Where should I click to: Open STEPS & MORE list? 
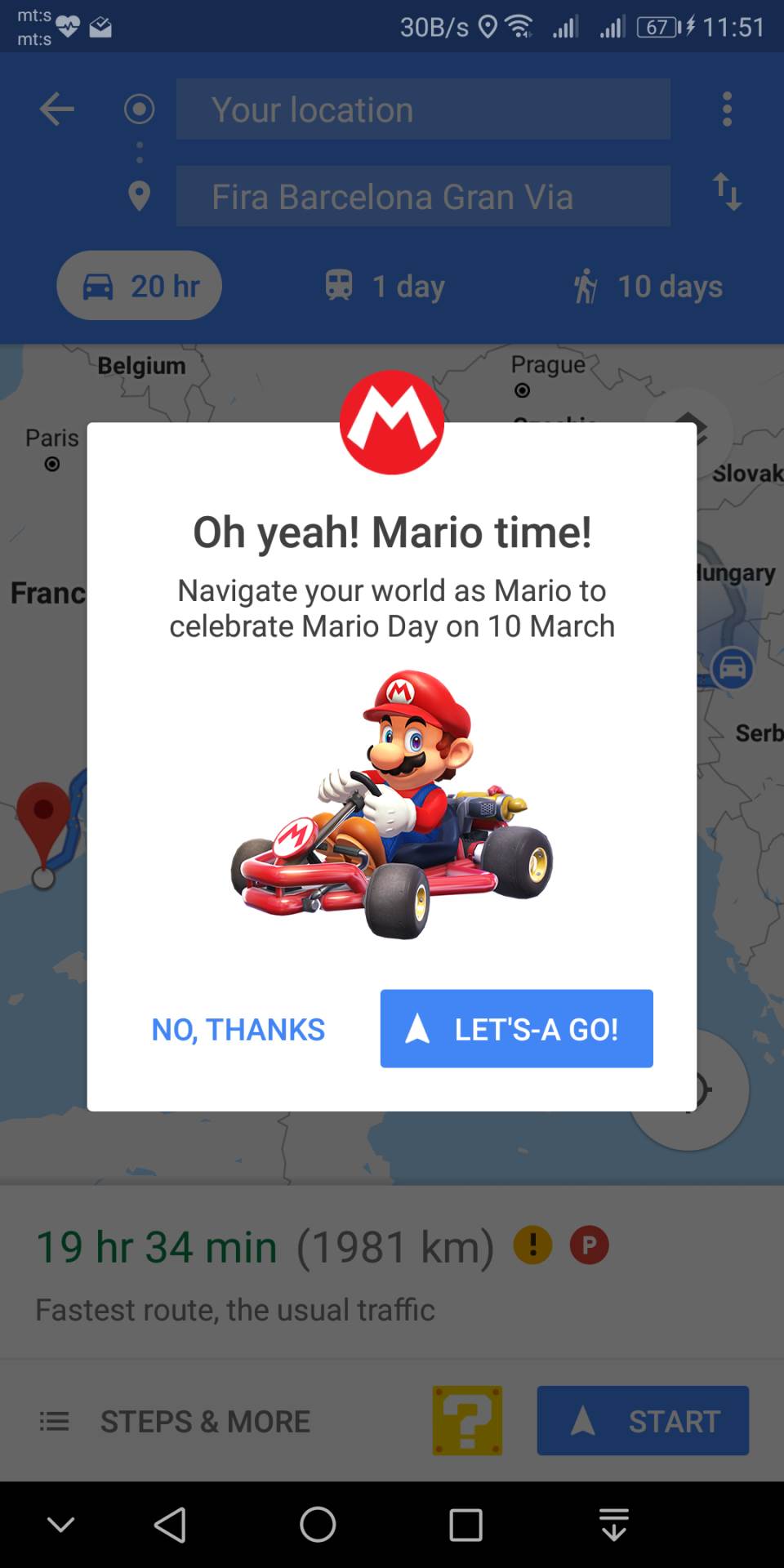(x=176, y=1421)
